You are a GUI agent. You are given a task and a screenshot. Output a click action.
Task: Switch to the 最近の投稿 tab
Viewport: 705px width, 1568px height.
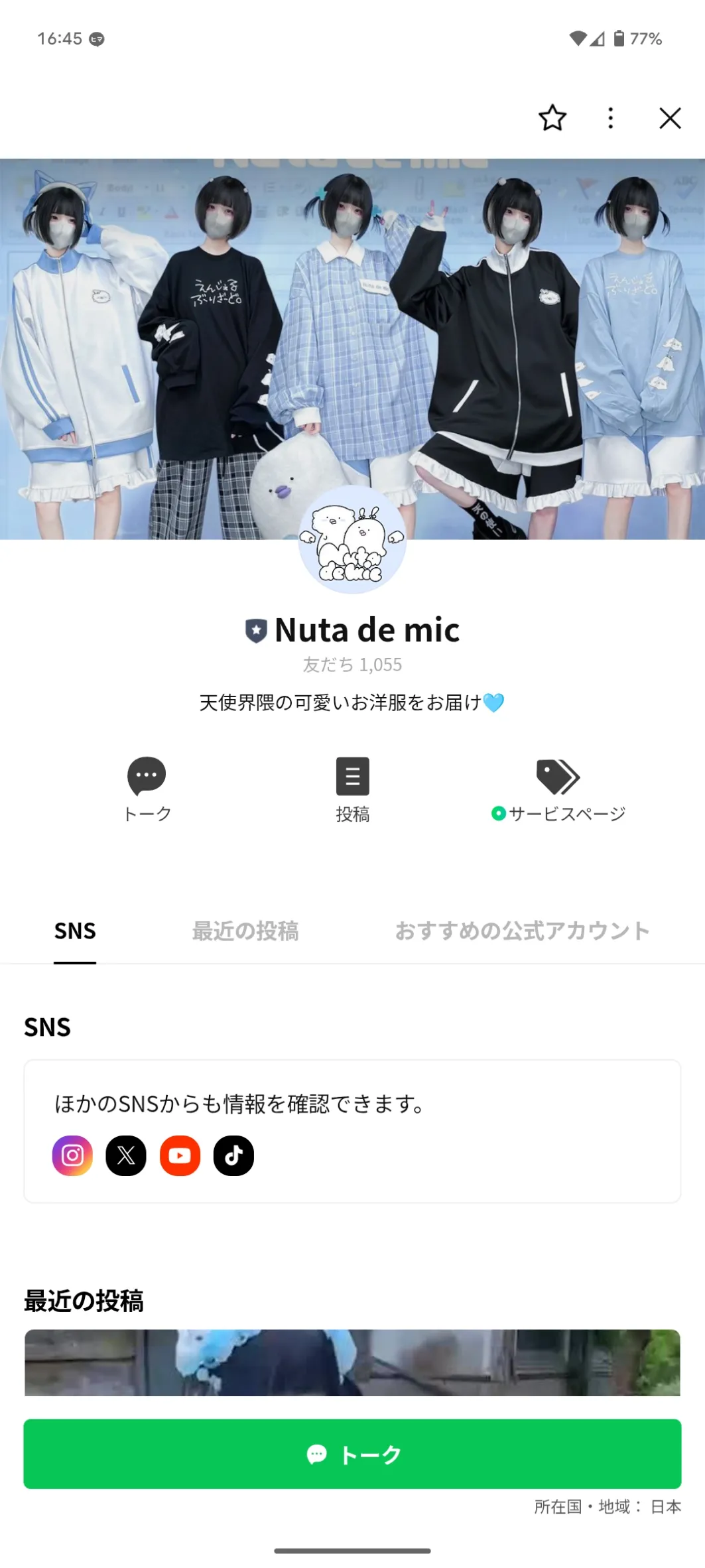coord(245,931)
